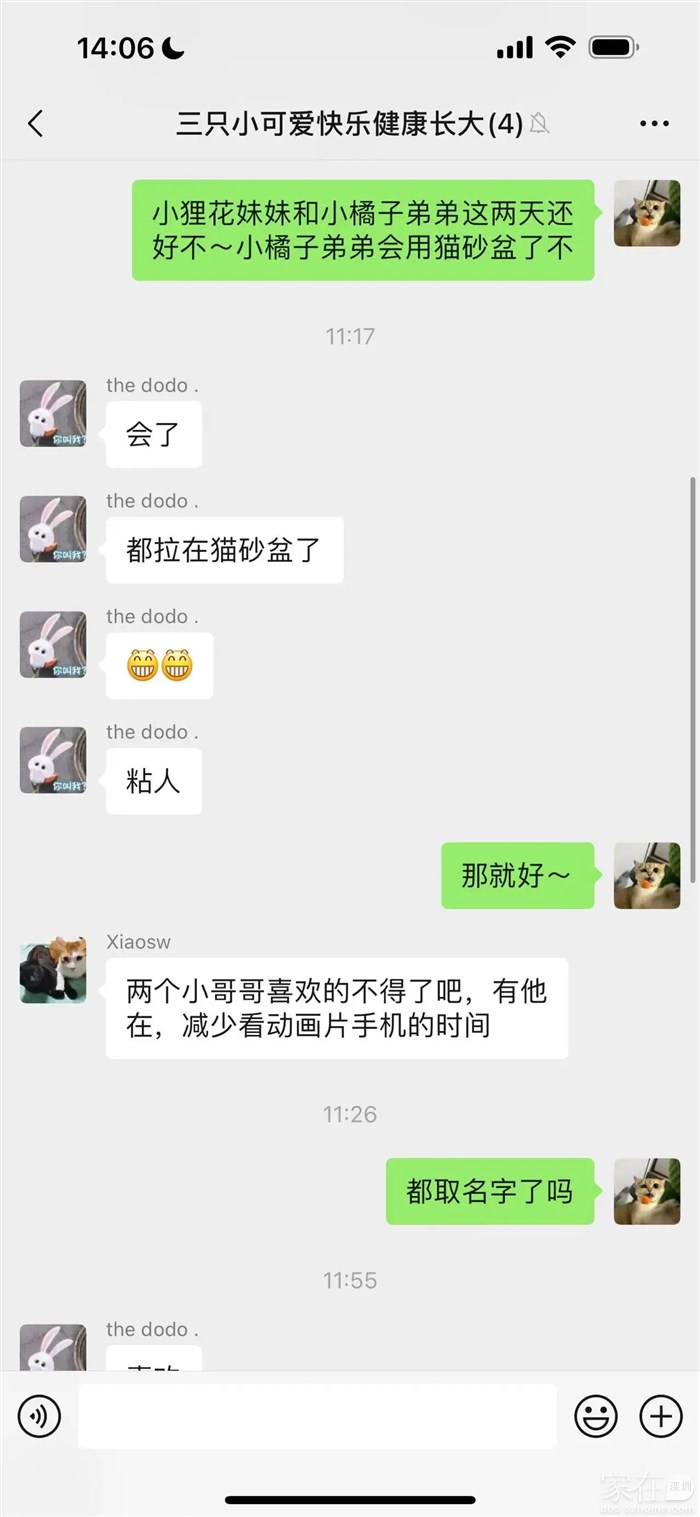The width and height of the screenshot is (700, 1517).
Task: Open the emoji sticker panel
Action: [596, 1416]
